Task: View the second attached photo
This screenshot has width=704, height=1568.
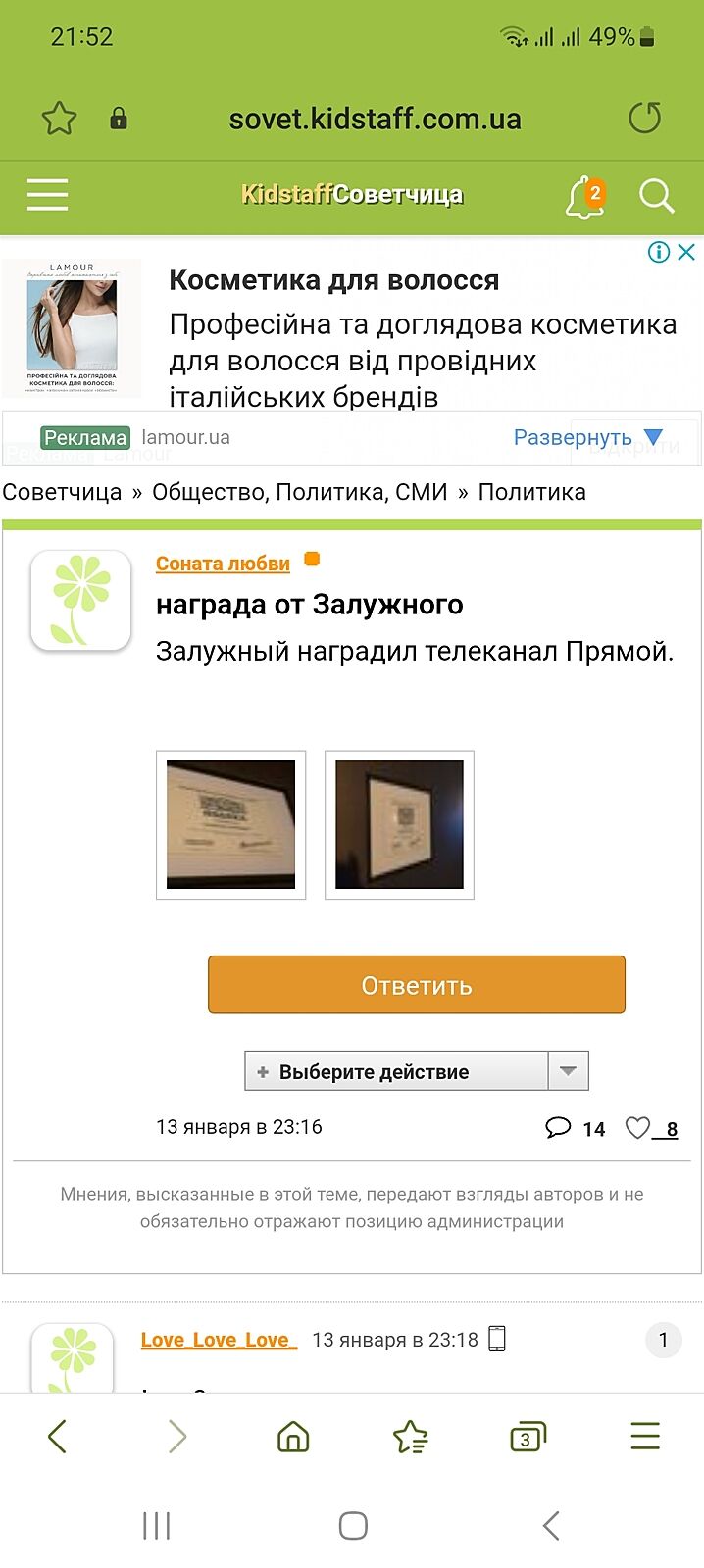Action: (x=399, y=824)
